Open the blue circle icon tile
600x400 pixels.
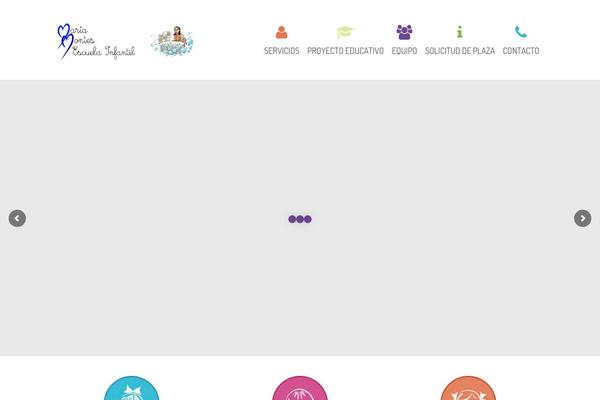(132, 390)
